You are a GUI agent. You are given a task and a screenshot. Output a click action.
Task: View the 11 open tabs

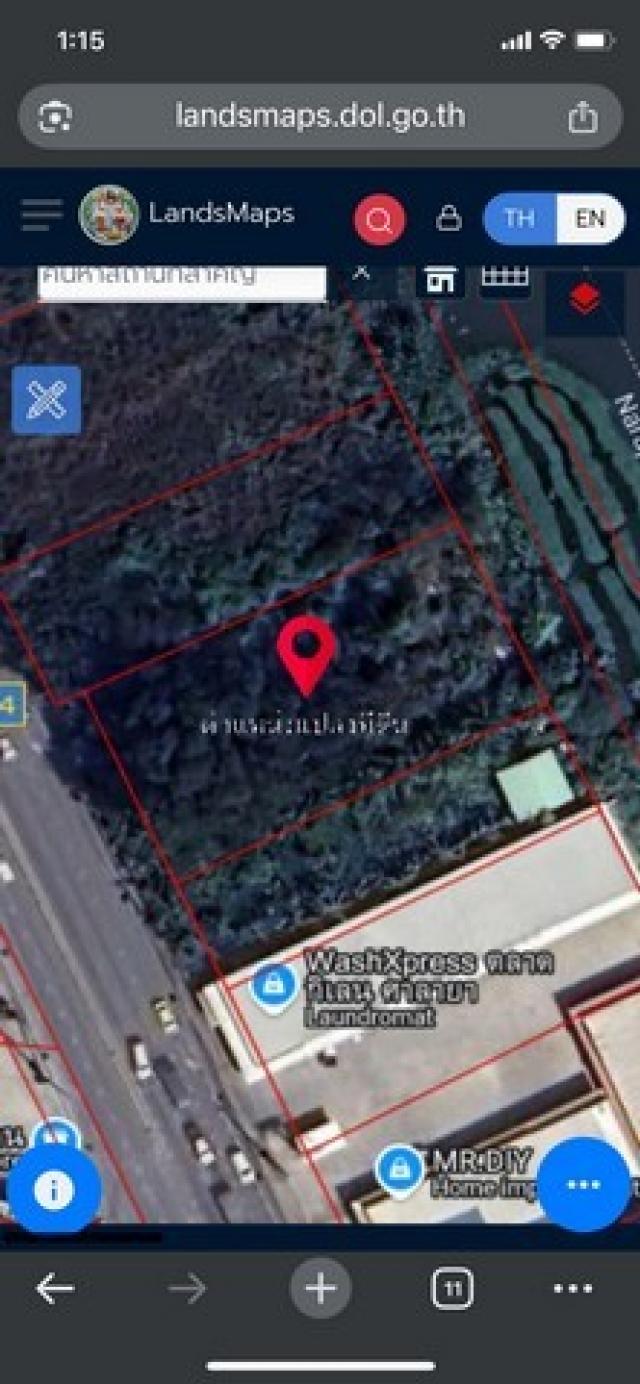click(x=452, y=1289)
